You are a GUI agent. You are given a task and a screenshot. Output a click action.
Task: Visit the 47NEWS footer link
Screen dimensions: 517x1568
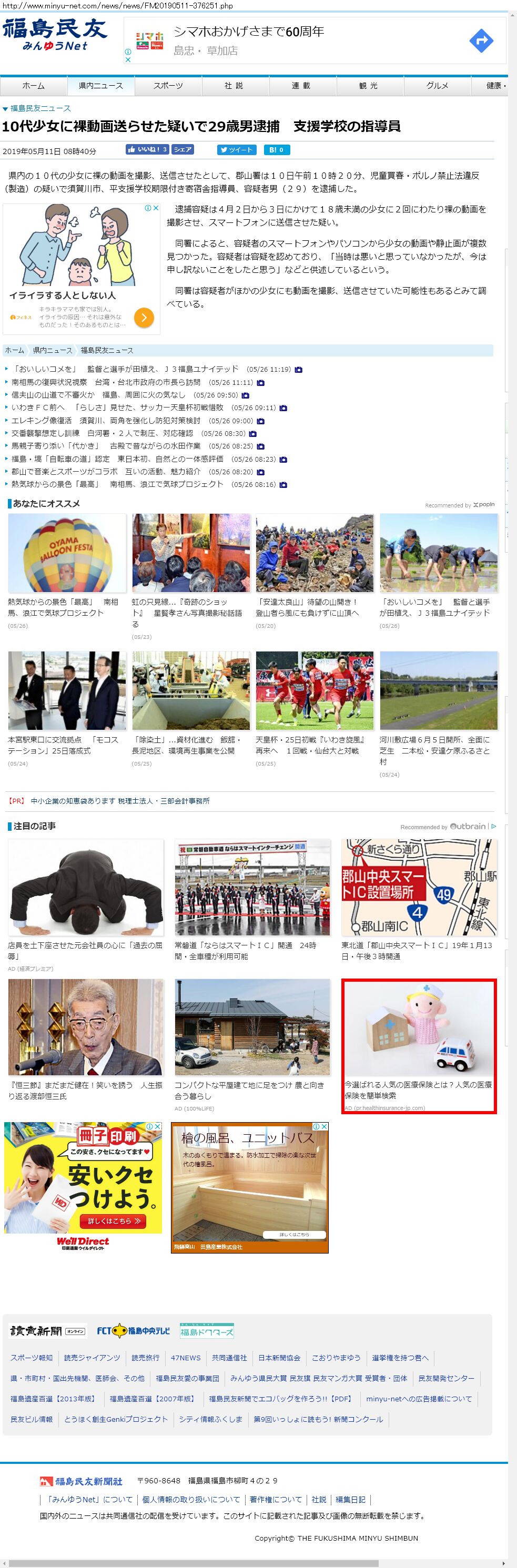click(x=185, y=1358)
